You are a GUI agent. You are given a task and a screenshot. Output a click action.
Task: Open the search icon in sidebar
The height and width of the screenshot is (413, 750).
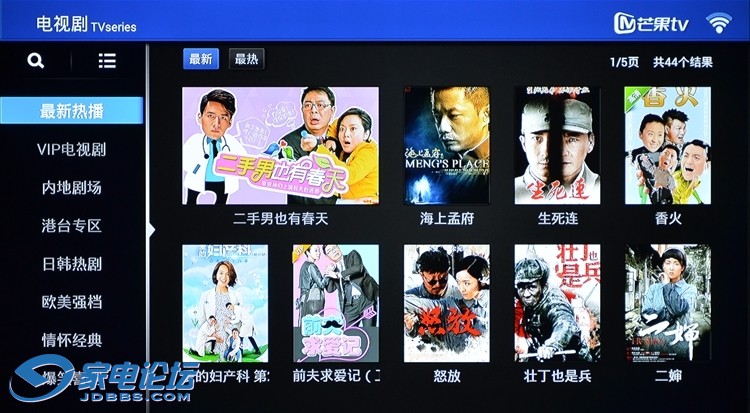pos(36,61)
